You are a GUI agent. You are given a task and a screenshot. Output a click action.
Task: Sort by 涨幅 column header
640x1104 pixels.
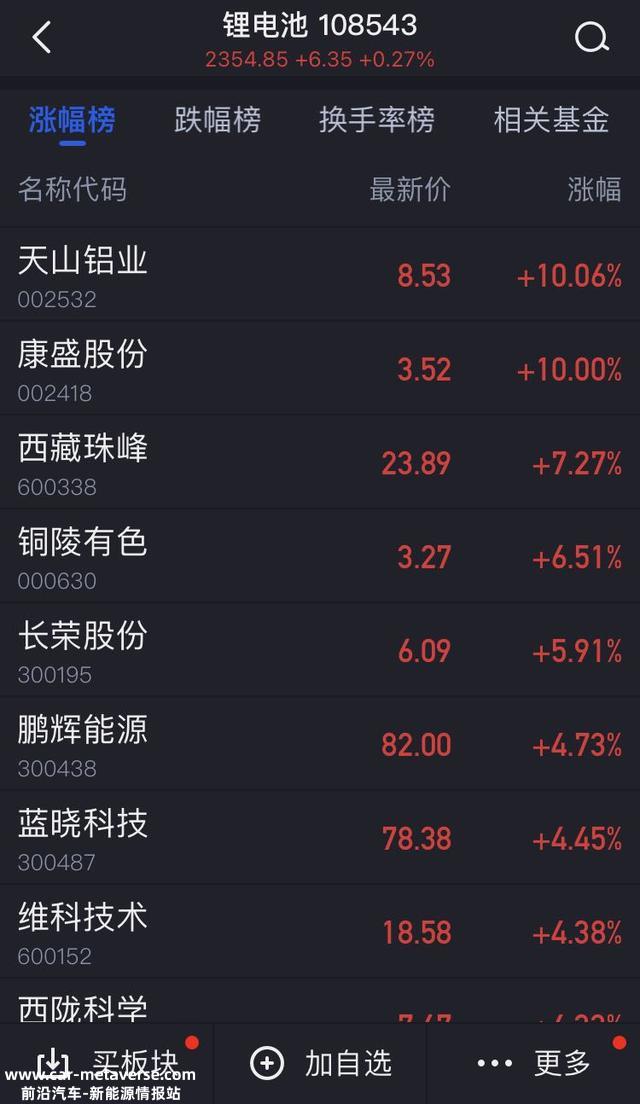[594, 189]
